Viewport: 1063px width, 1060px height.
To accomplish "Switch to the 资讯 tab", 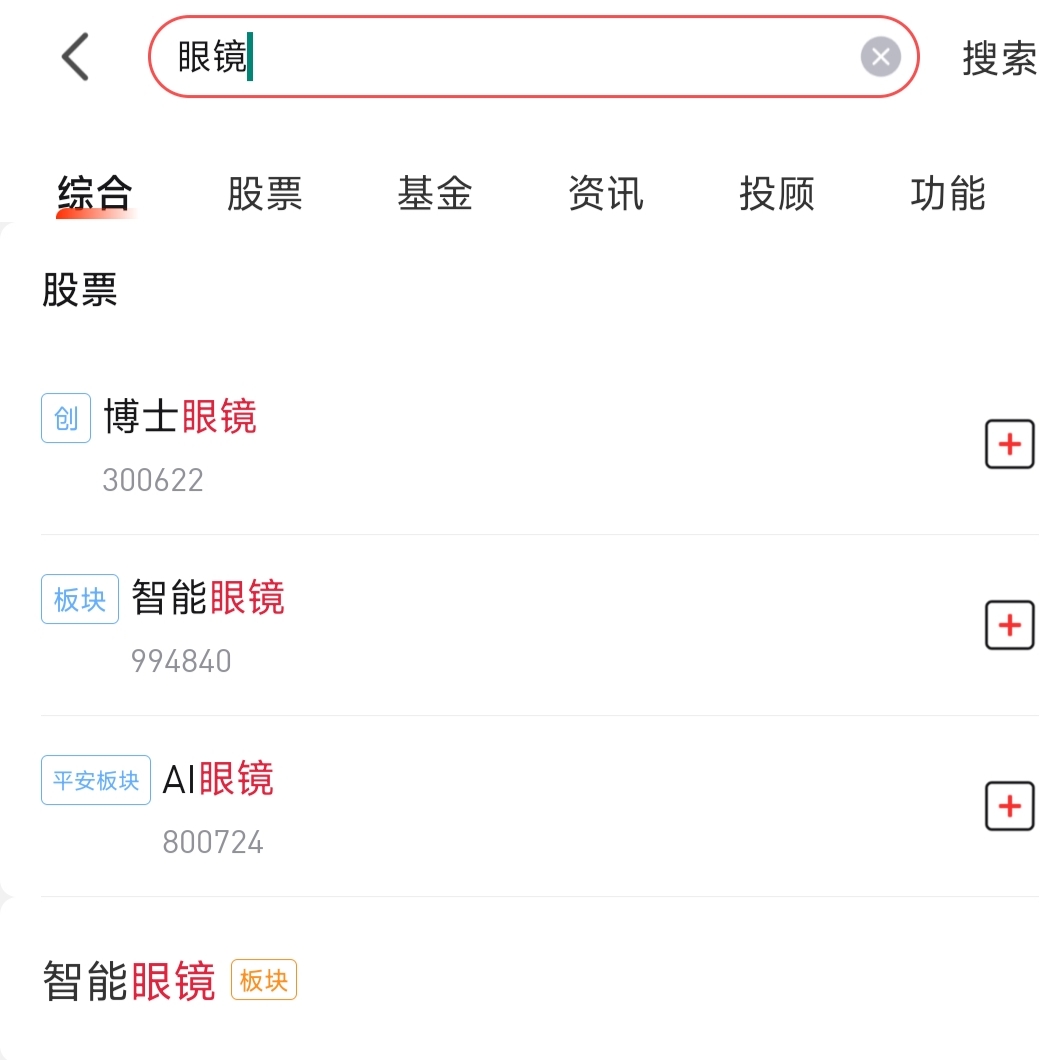I will (x=606, y=193).
